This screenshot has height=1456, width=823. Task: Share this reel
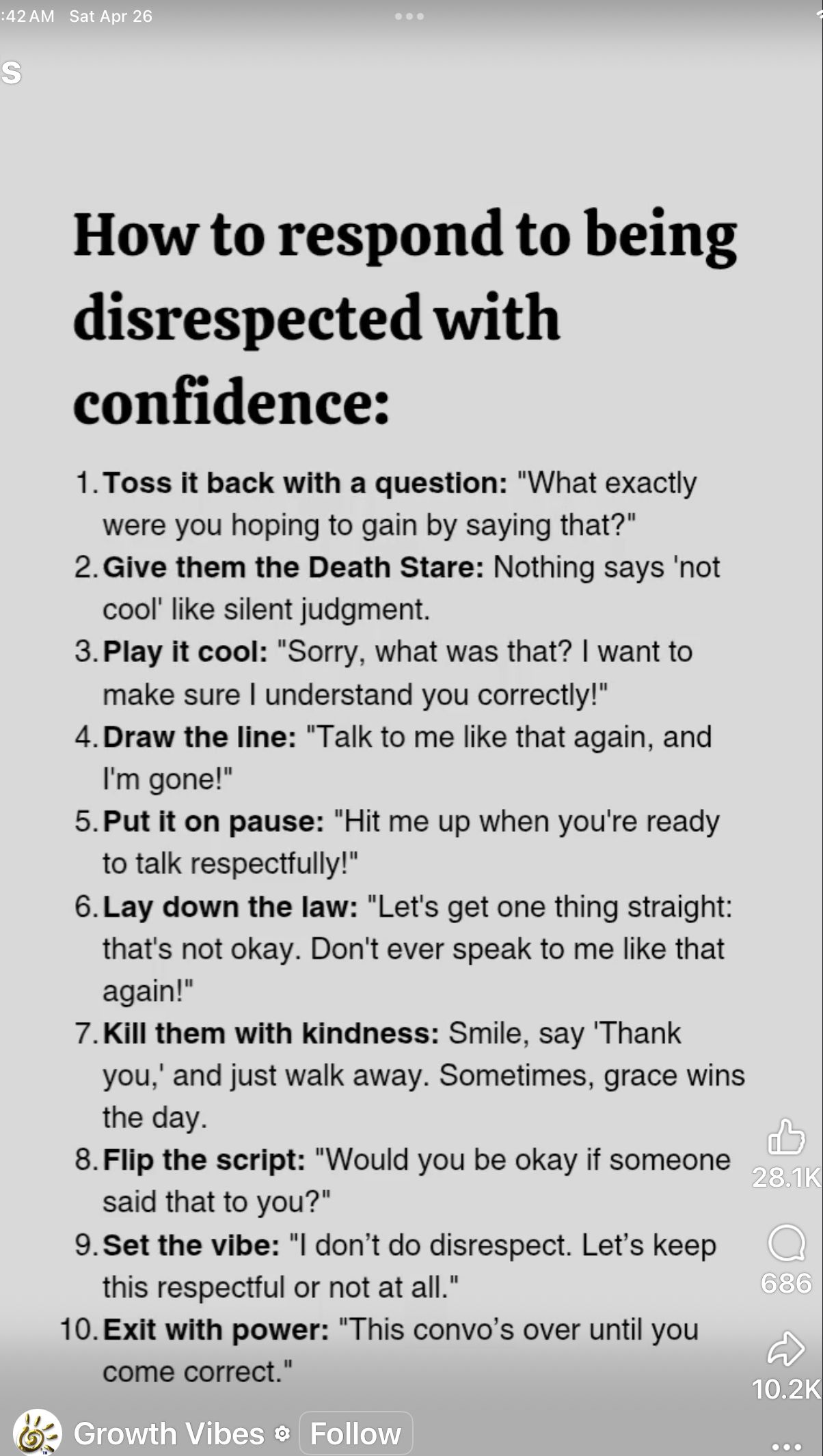tap(786, 1349)
